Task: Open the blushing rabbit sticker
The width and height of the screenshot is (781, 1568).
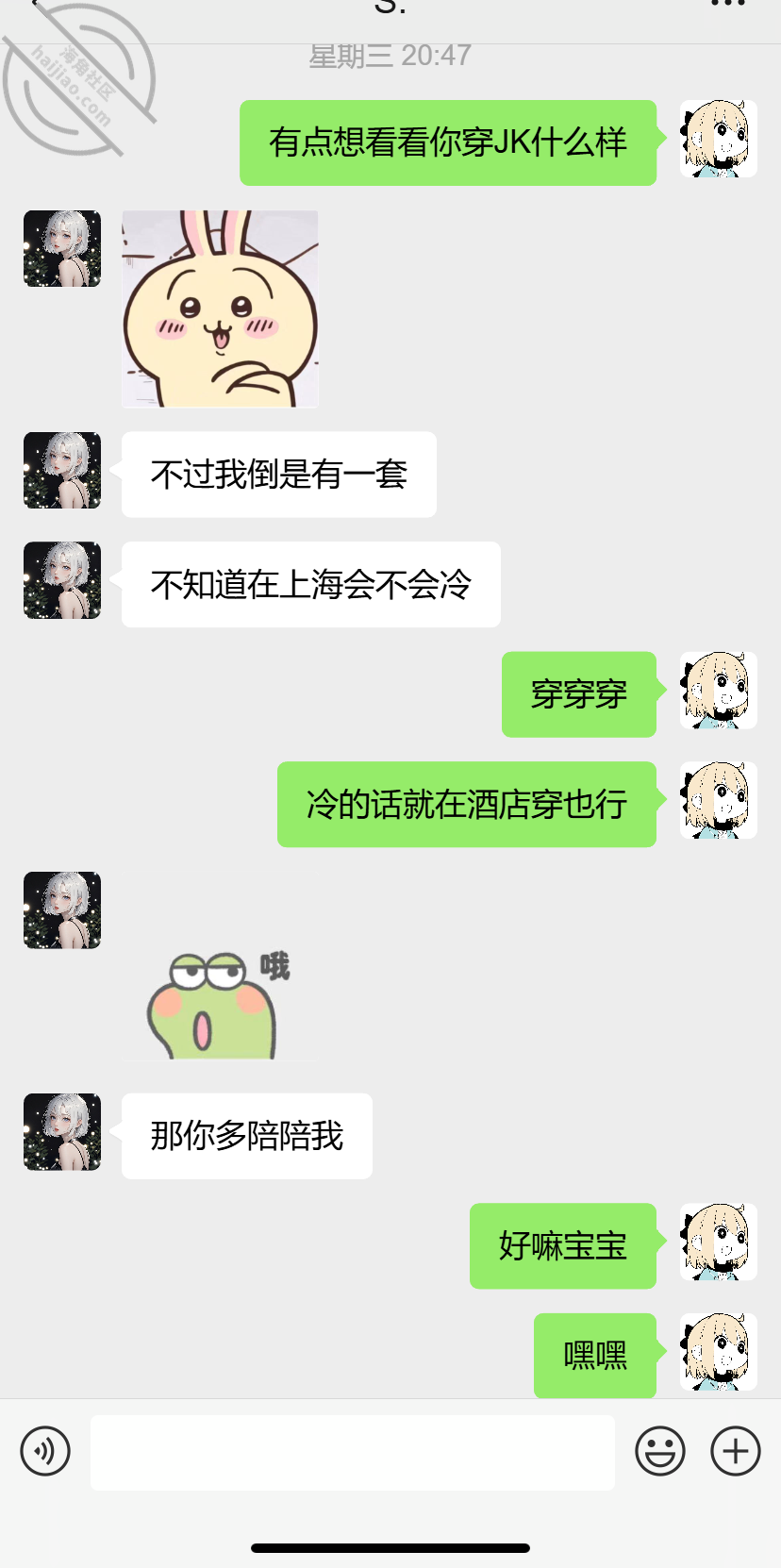Action: coord(220,309)
